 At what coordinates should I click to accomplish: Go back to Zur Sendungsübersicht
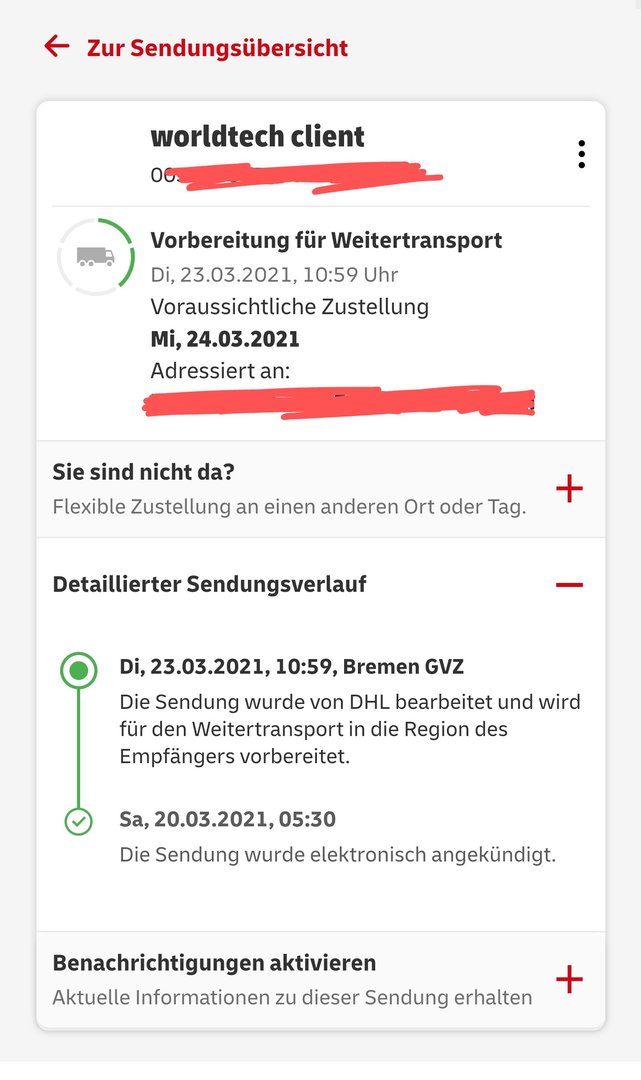pyautogui.click(x=57, y=46)
